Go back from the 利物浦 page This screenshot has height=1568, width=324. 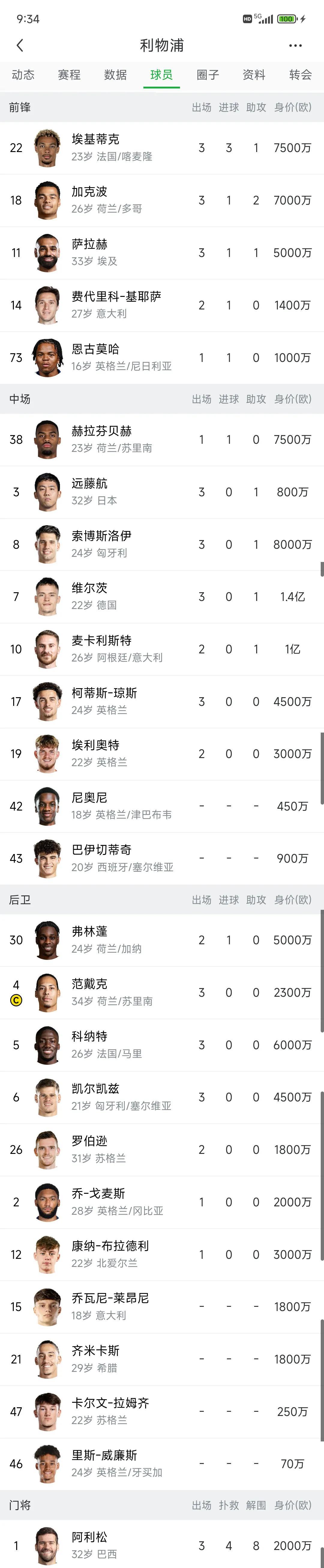tap(20, 45)
